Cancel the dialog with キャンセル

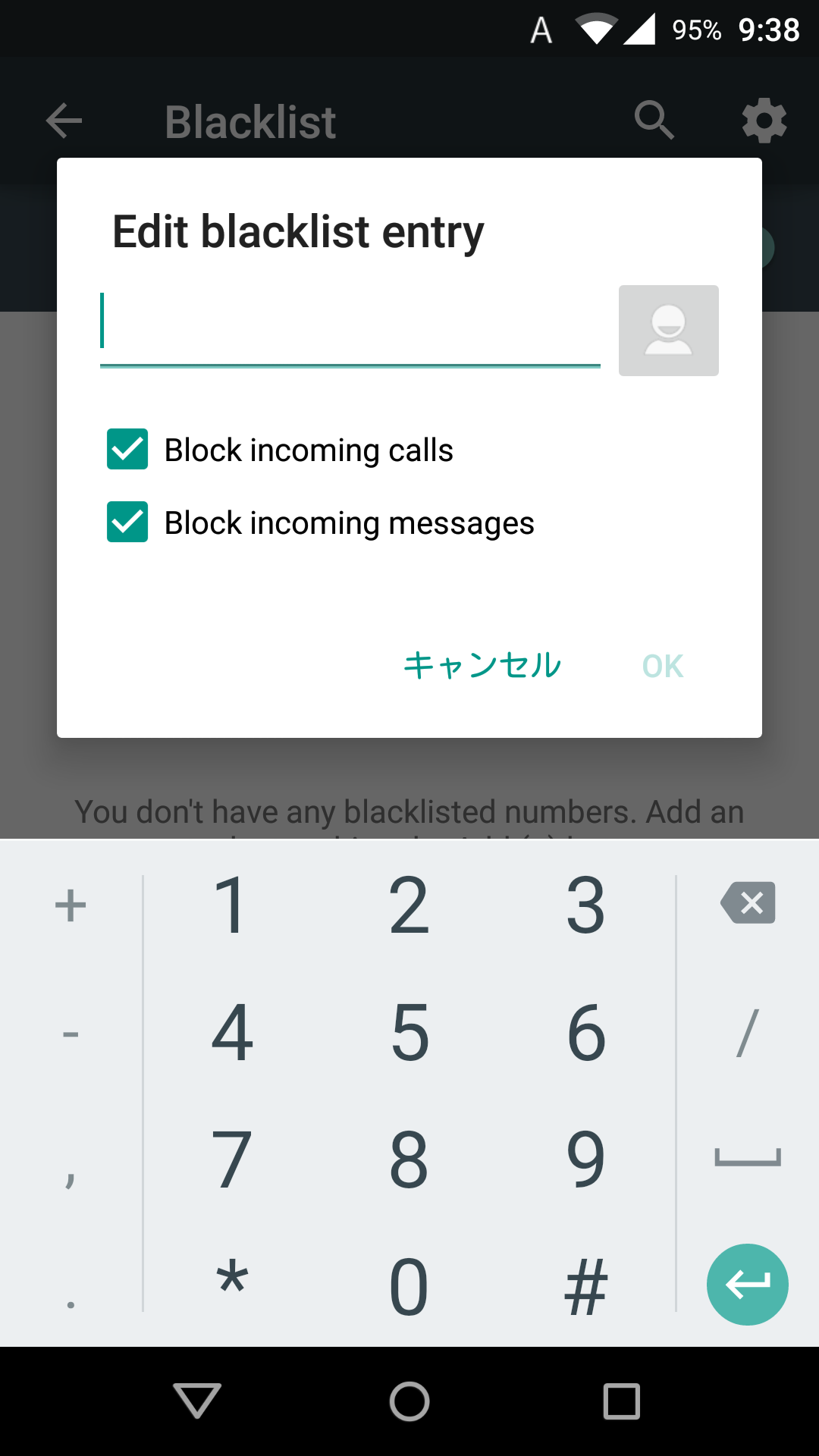pyautogui.click(x=482, y=665)
